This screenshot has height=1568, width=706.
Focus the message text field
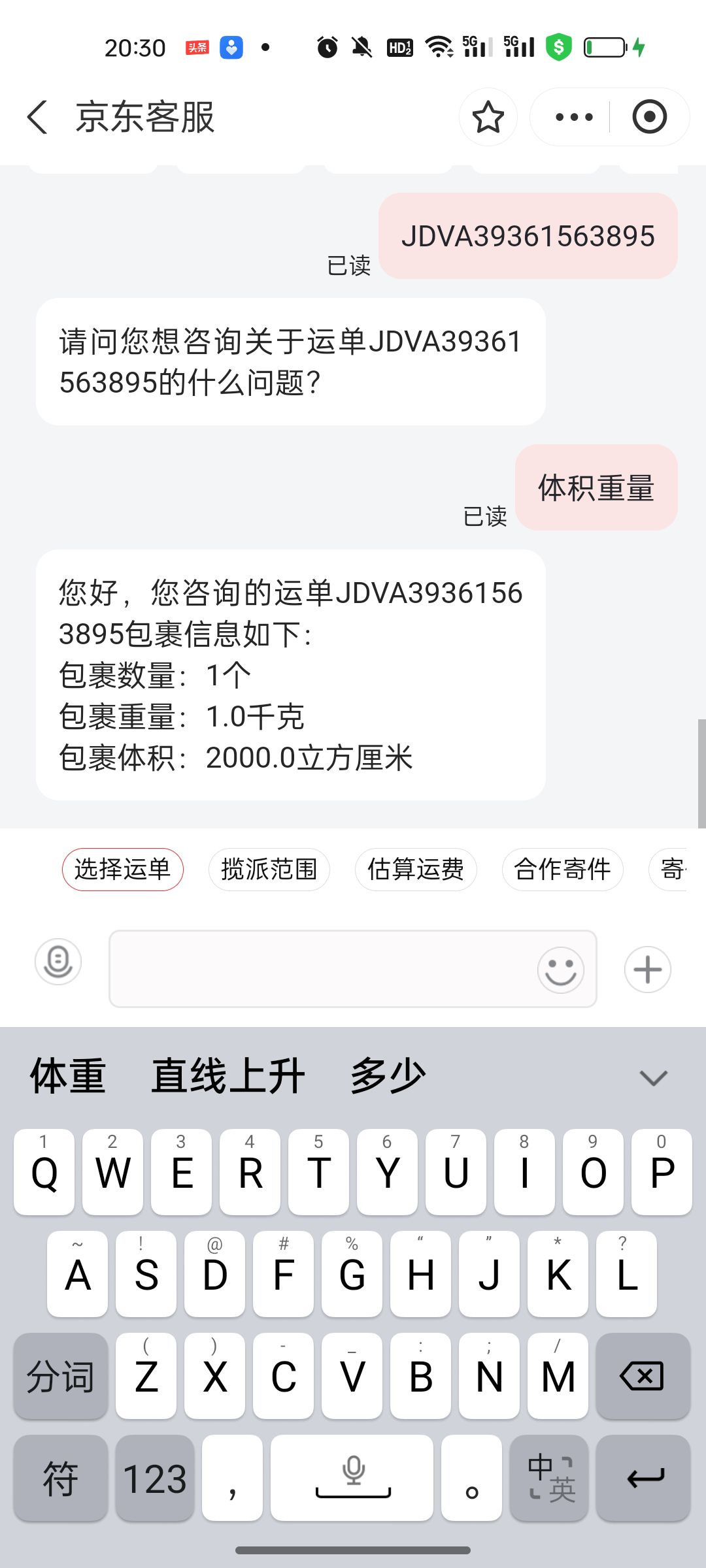pos(320,969)
